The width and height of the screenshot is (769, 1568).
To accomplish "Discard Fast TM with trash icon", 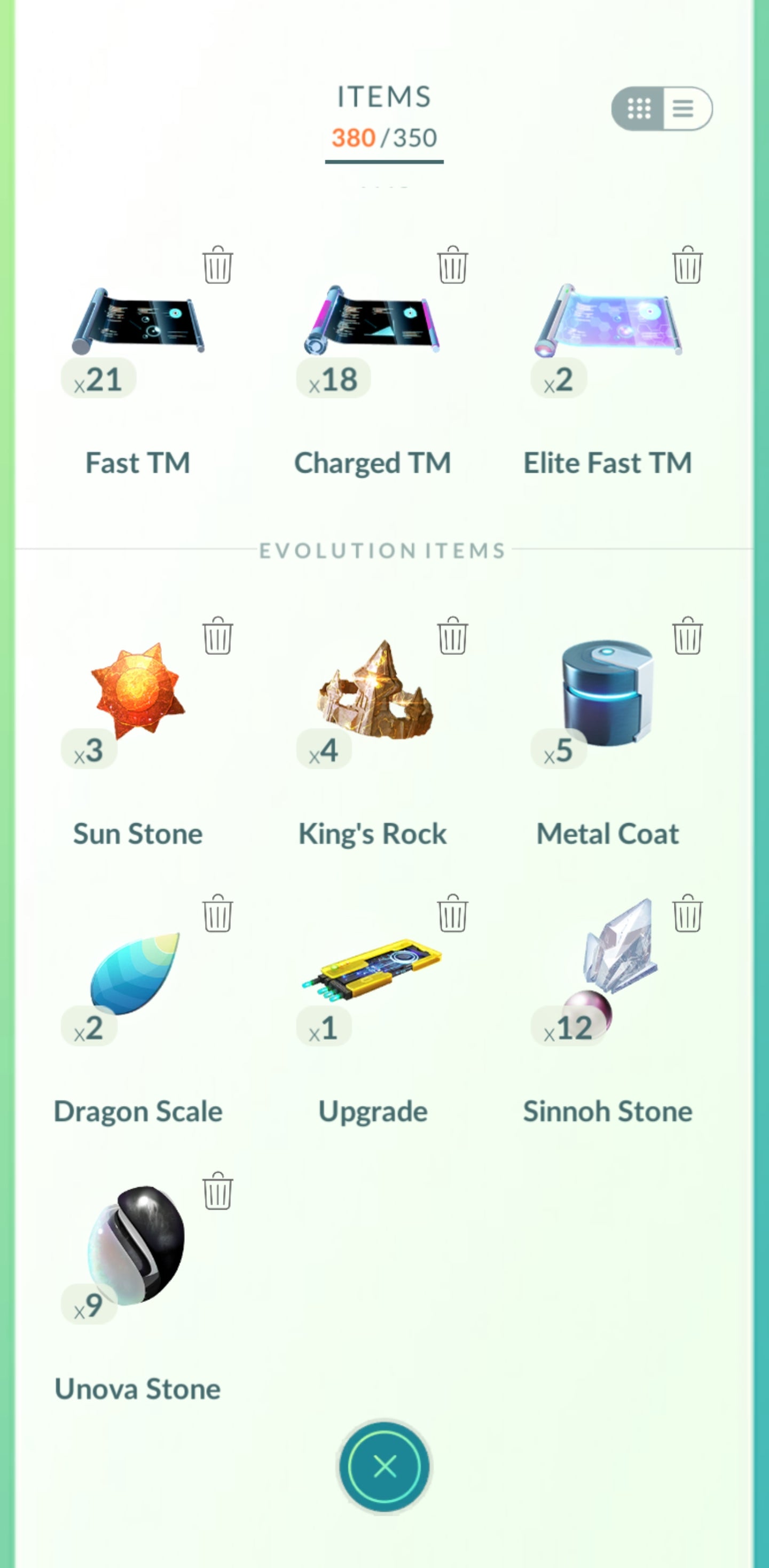I will [x=217, y=266].
